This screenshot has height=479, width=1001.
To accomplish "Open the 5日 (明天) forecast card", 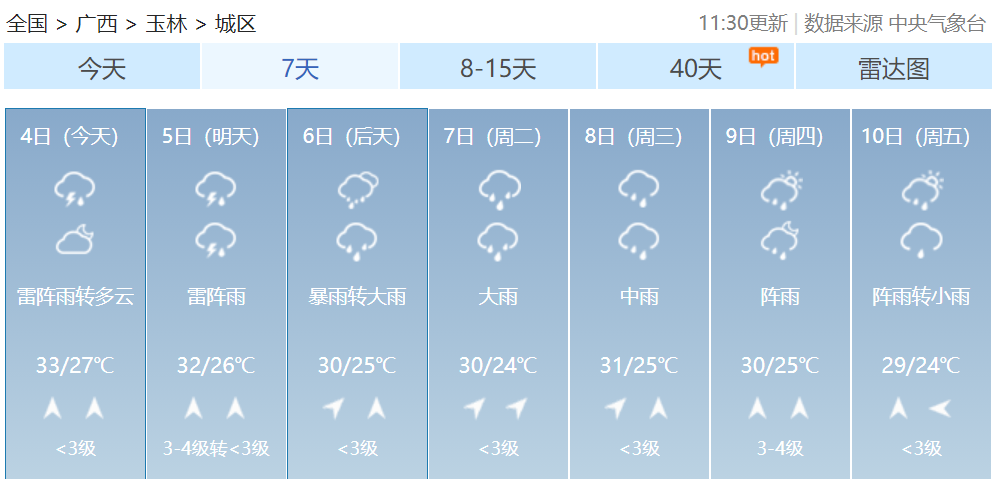I will point(216,292).
